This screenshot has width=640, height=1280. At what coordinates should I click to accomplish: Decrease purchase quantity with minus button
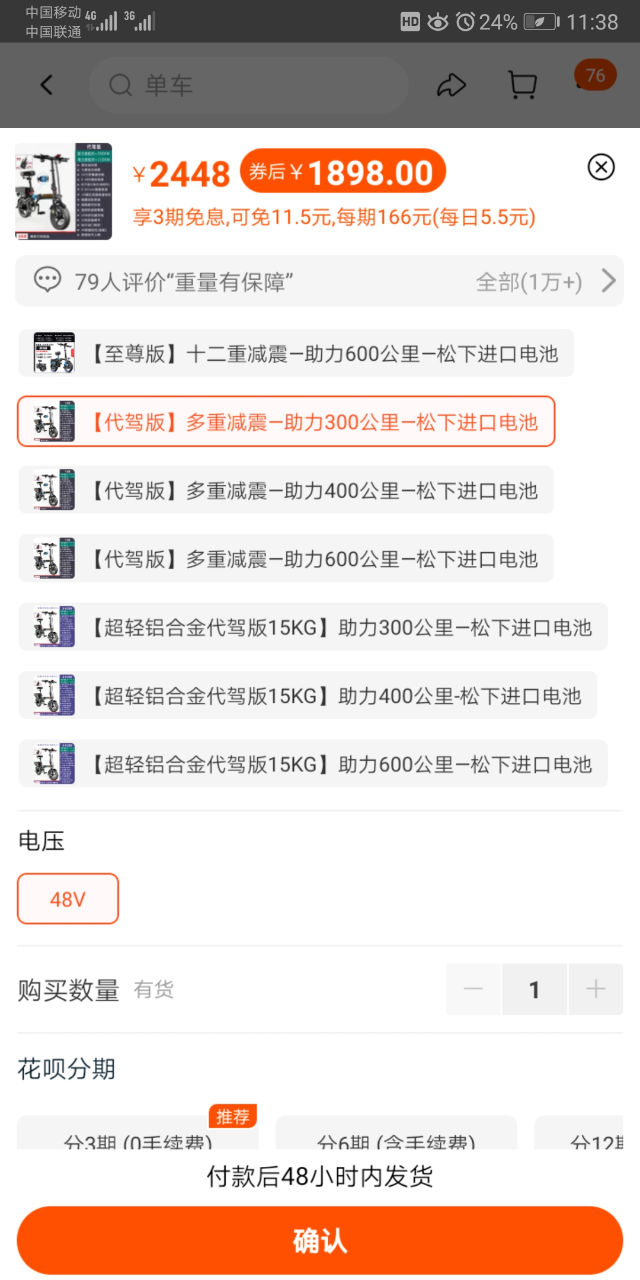tap(474, 989)
